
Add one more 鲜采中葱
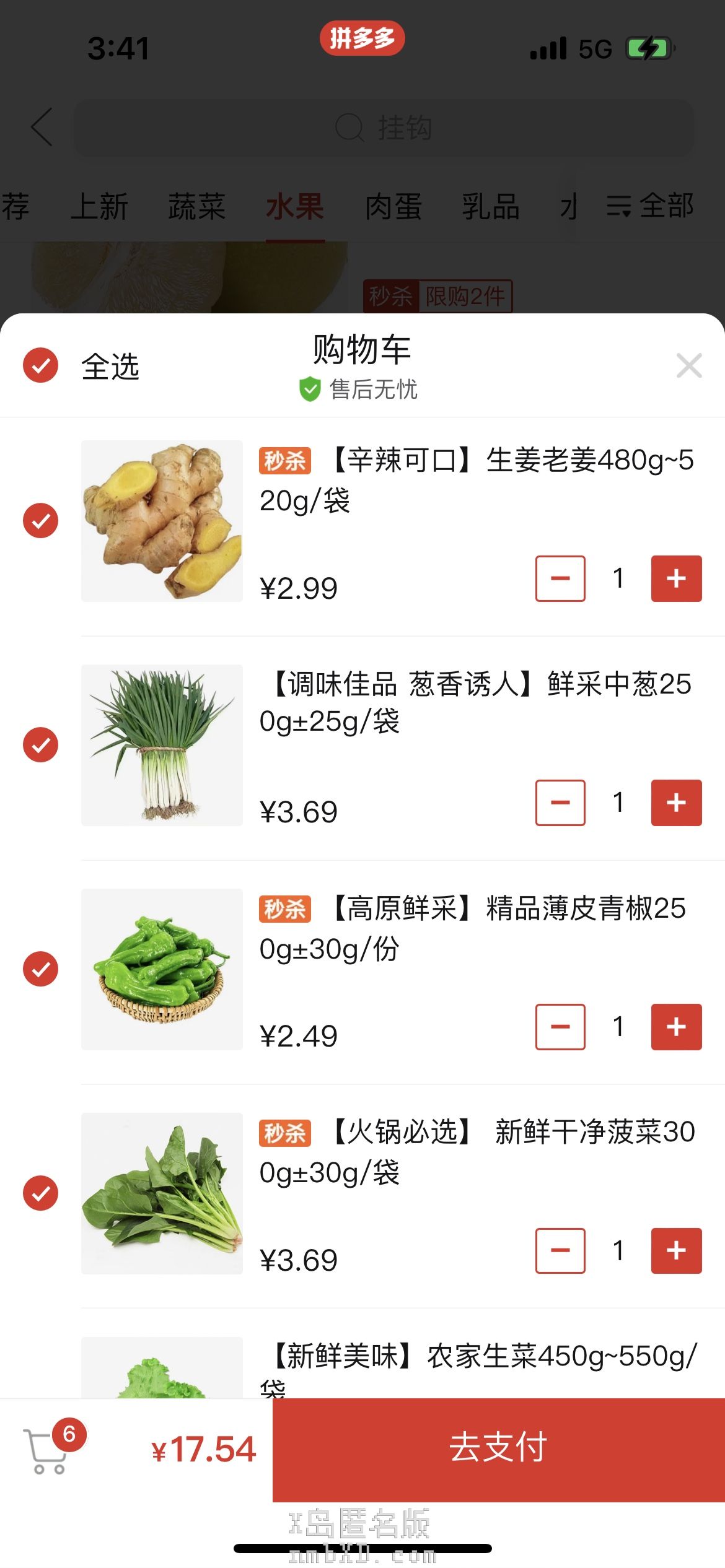pos(676,803)
